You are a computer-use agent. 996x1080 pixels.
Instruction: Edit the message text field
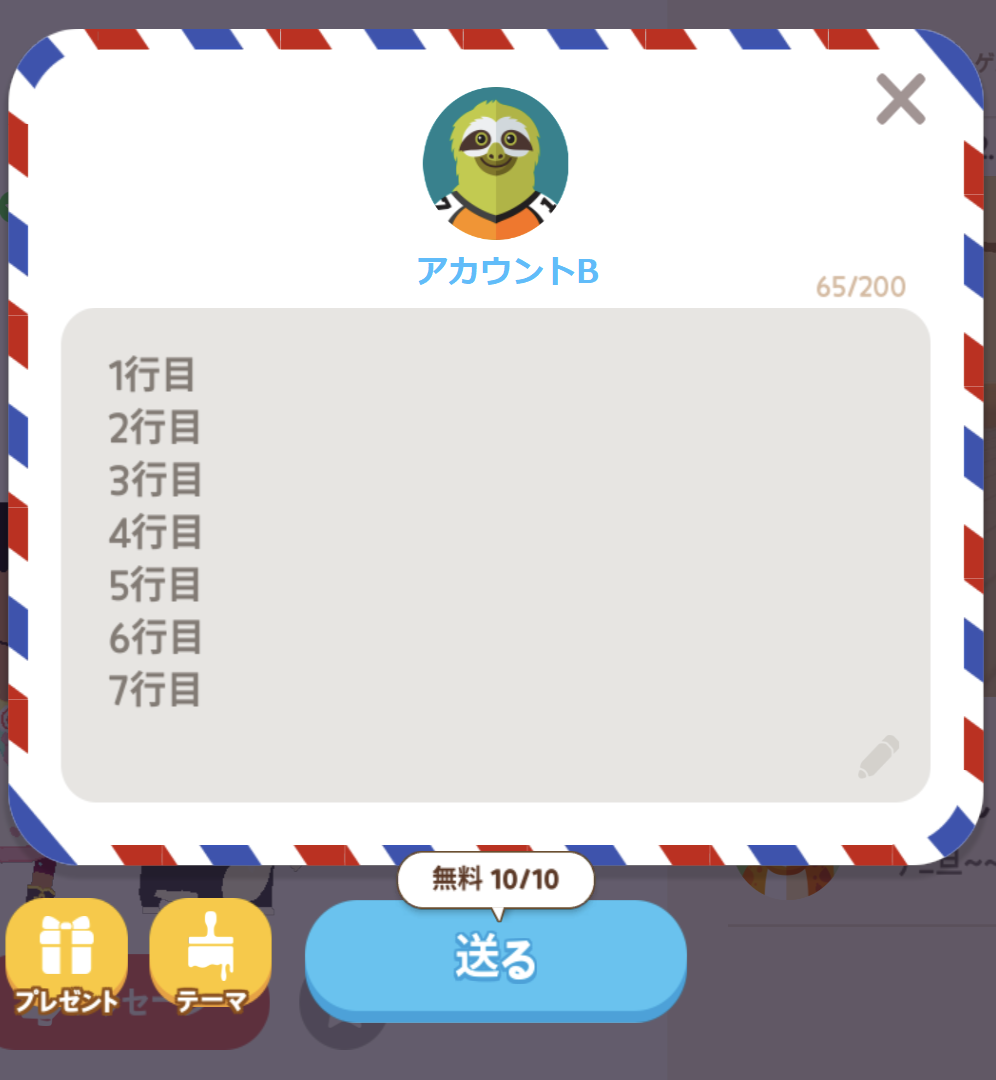(x=495, y=555)
